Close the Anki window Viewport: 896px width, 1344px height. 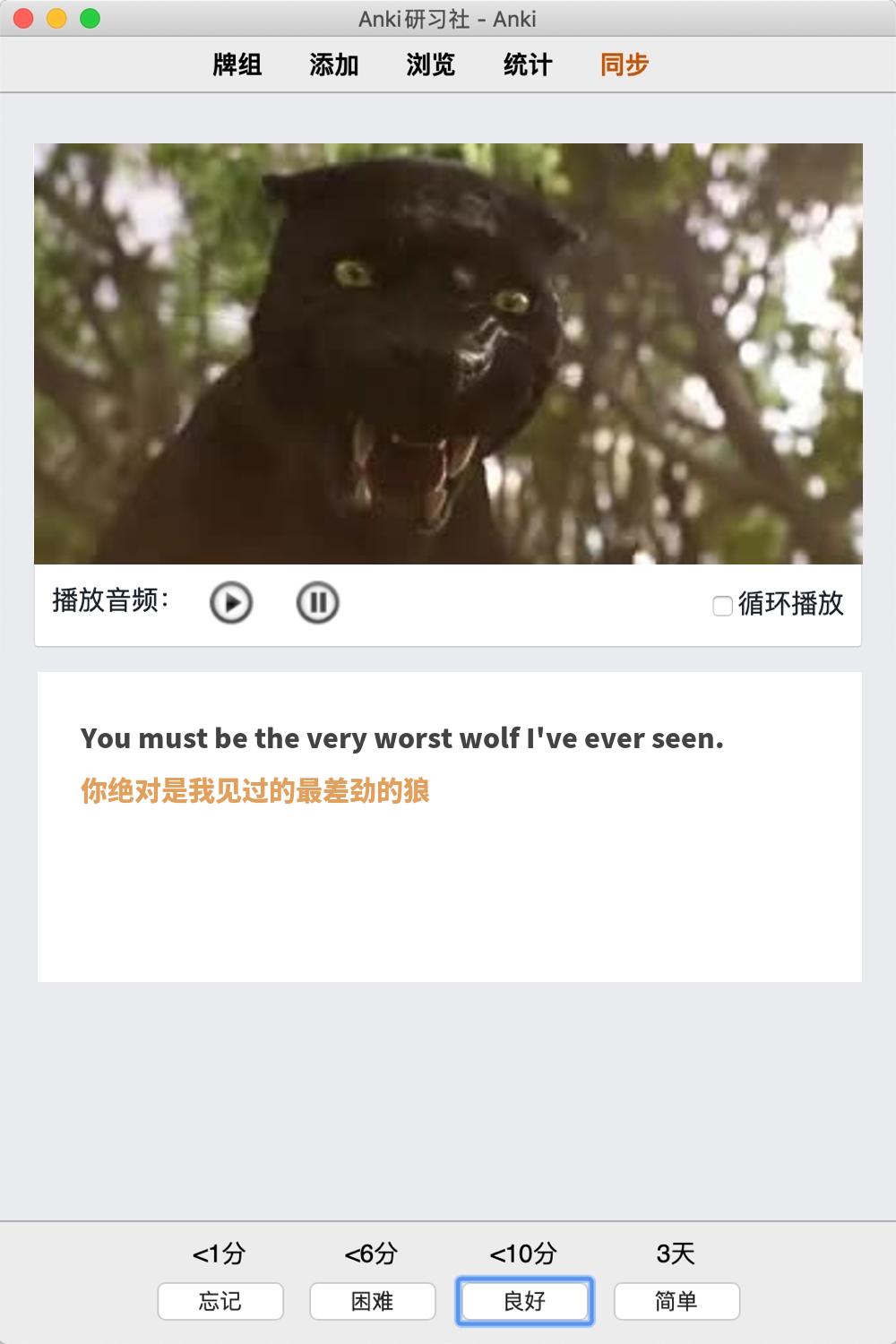[x=24, y=18]
